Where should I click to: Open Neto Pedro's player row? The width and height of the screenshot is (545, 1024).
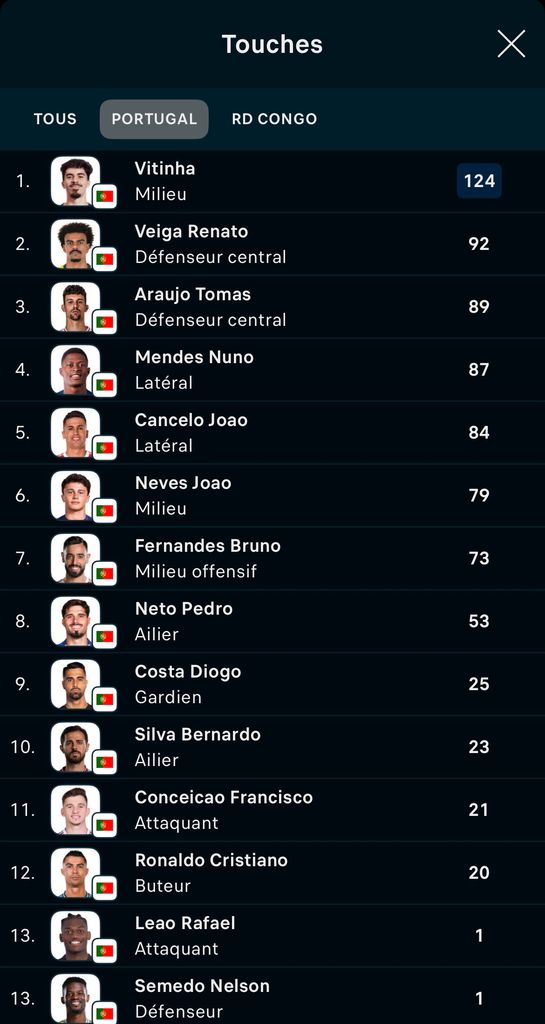pos(272,621)
